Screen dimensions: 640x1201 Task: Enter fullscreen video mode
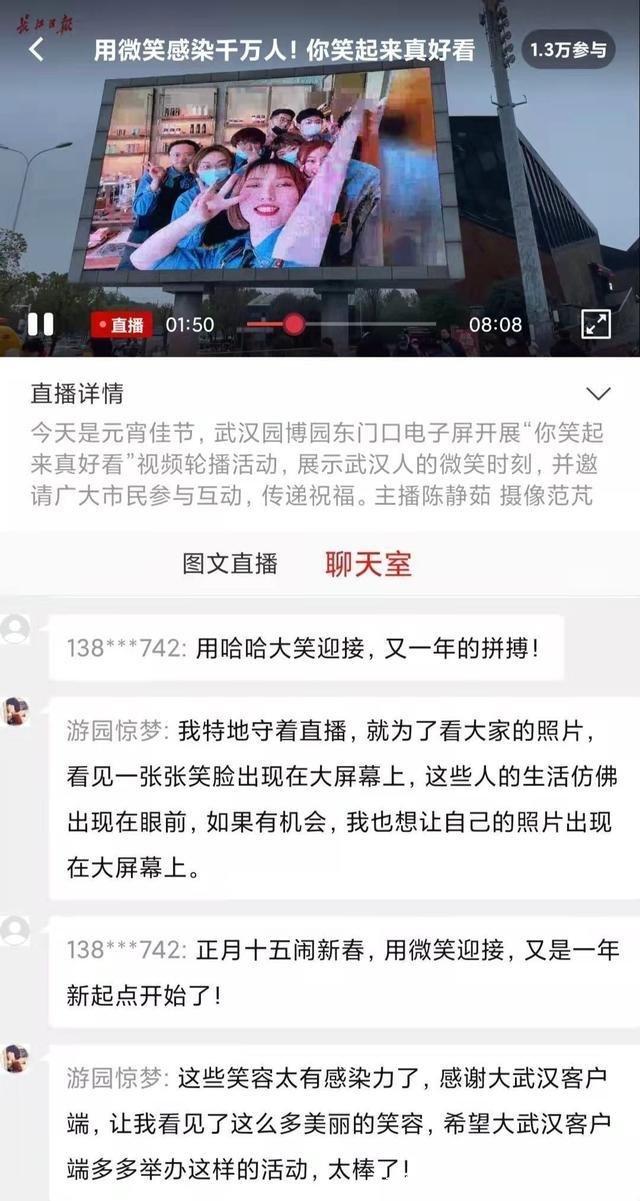coord(596,323)
